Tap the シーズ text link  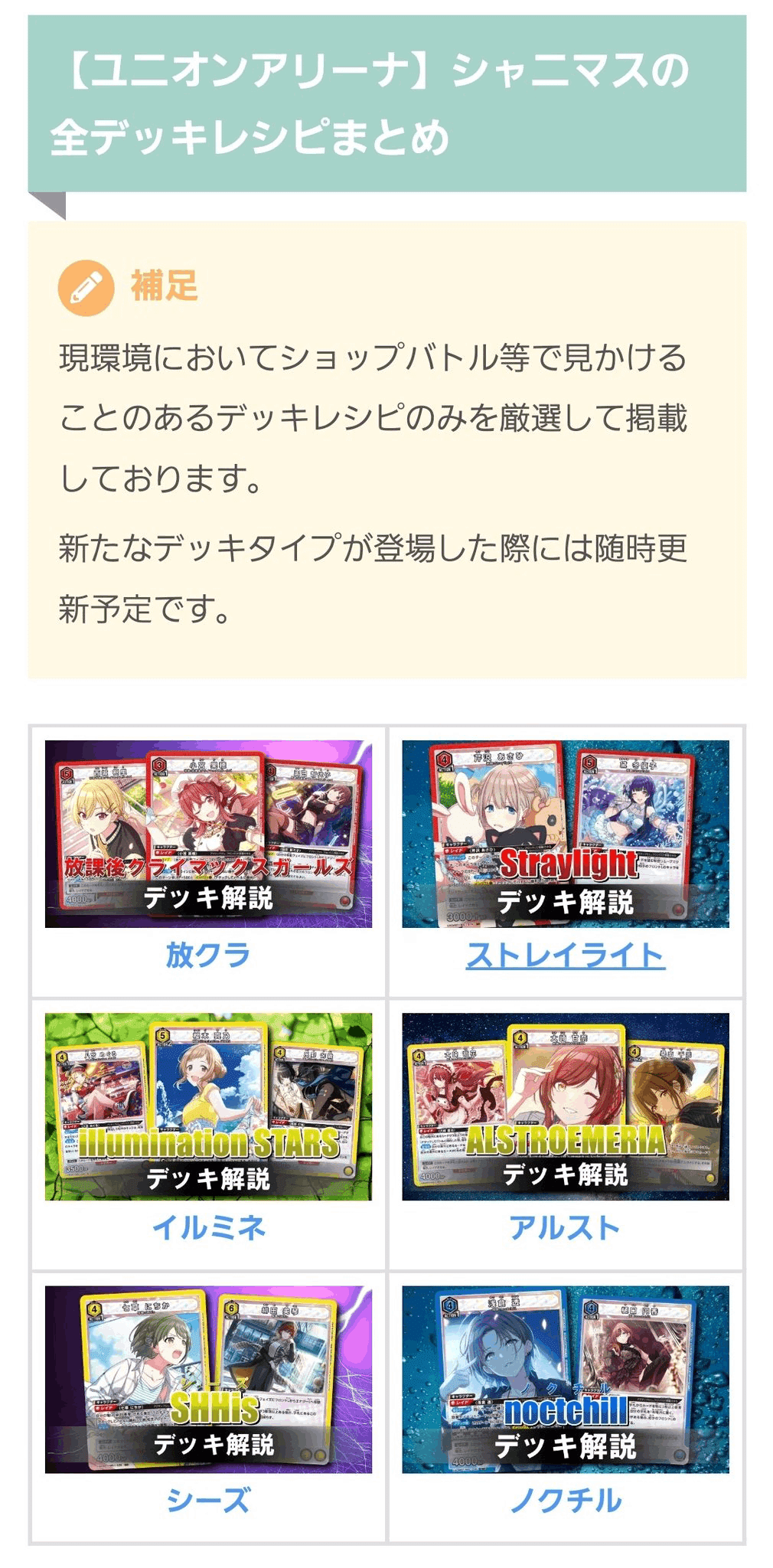point(208,1500)
